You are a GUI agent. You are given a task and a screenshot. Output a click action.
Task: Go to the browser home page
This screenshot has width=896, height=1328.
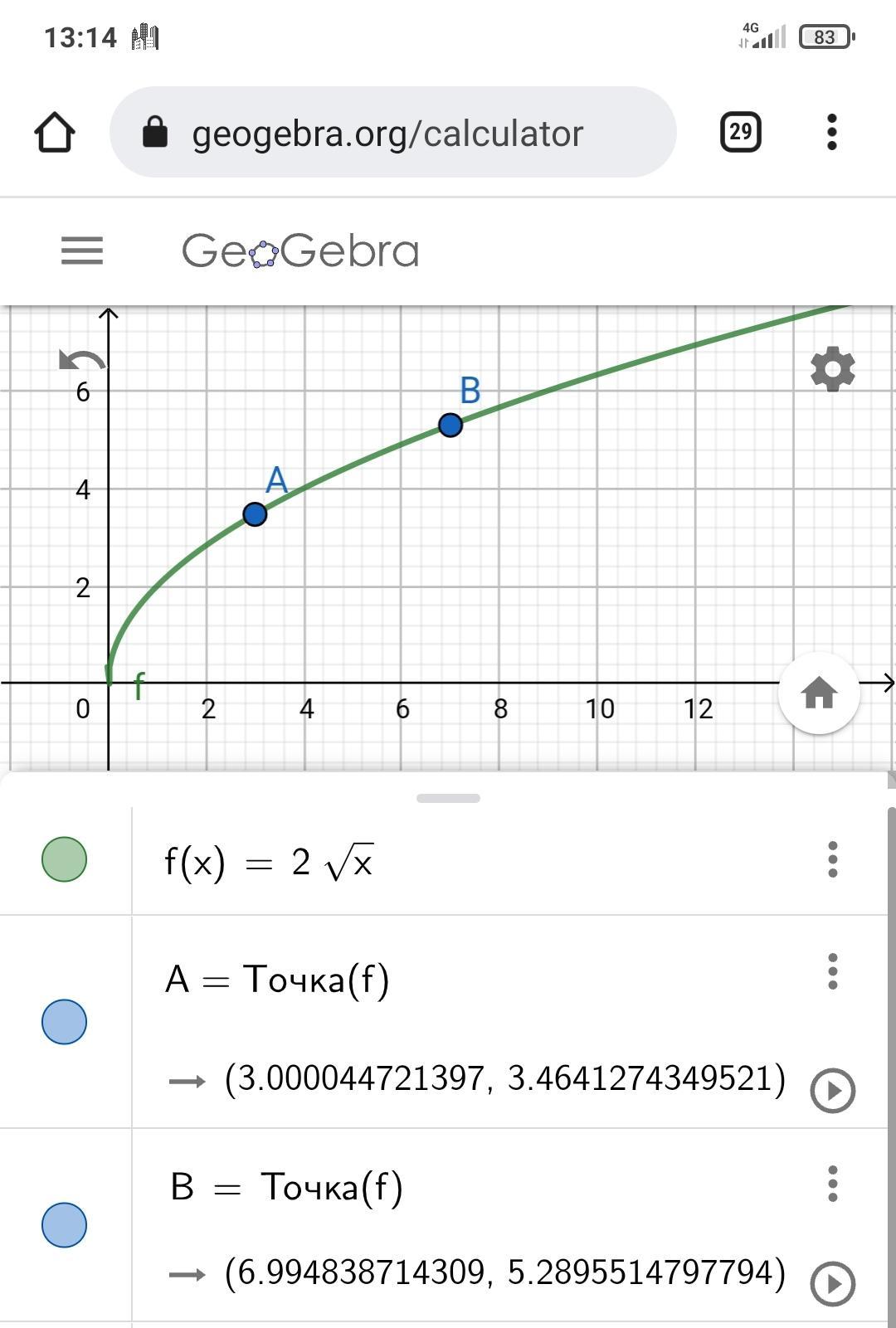[55, 133]
